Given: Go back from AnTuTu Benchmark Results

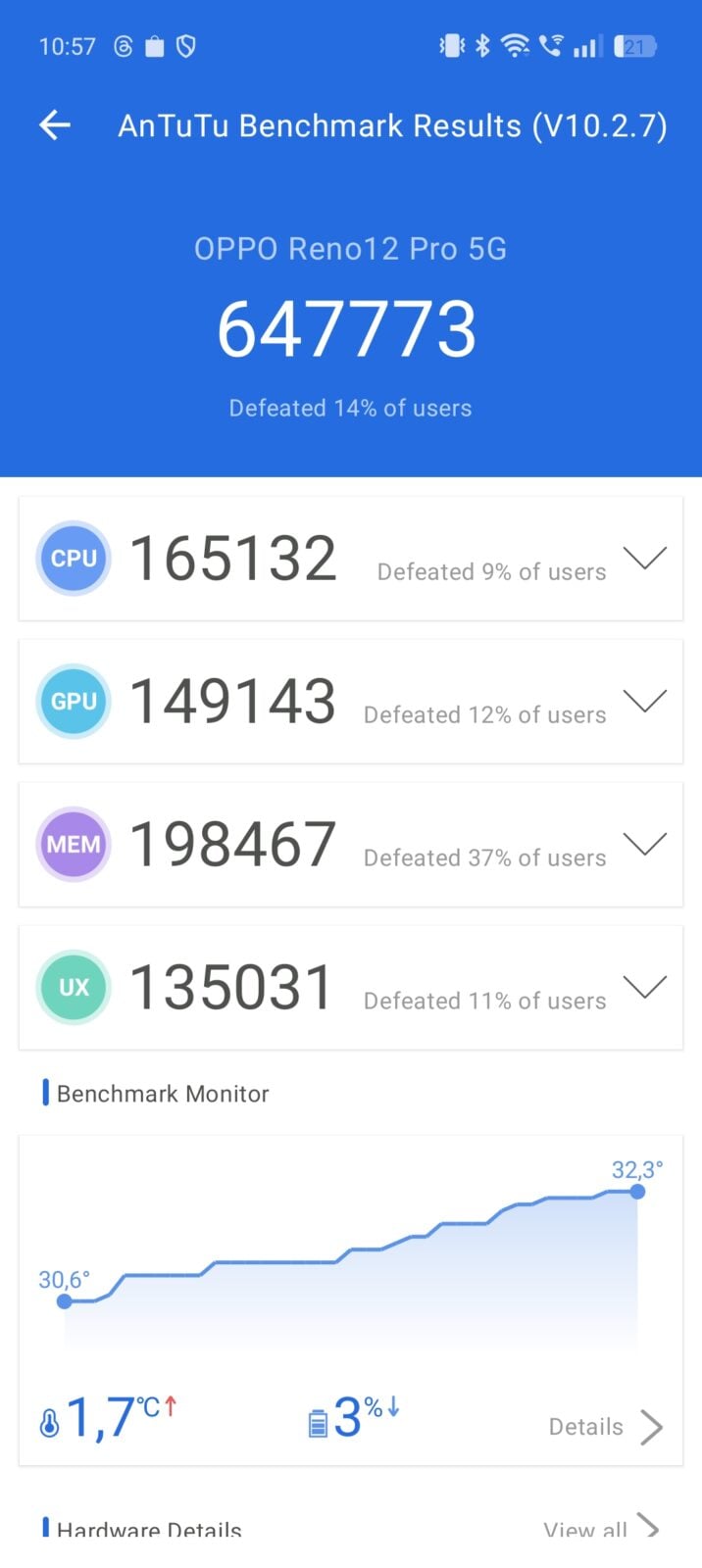Looking at the screenshot, I should pos(55,124).
